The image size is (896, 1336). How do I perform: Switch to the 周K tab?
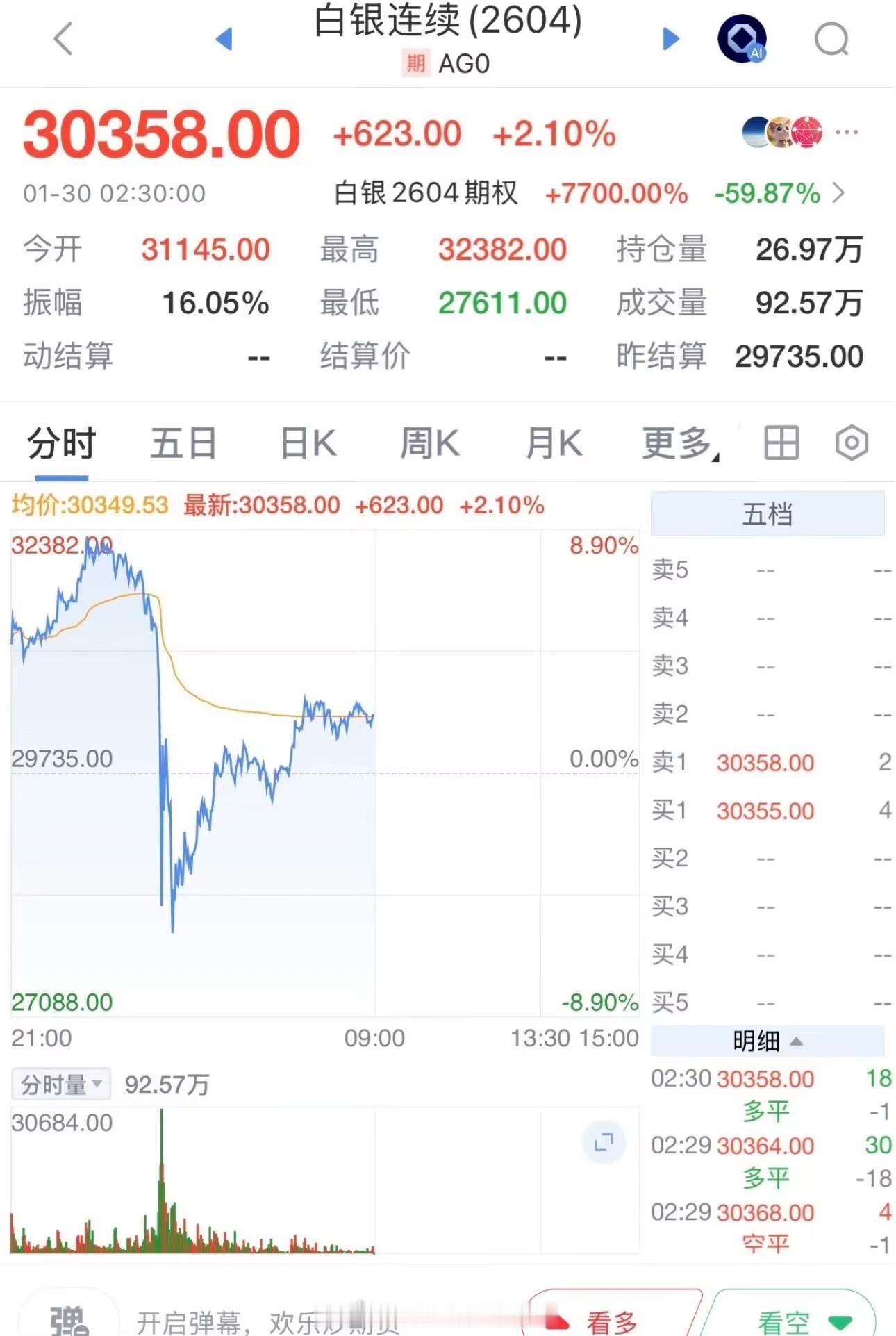click(x=431, y=443)
